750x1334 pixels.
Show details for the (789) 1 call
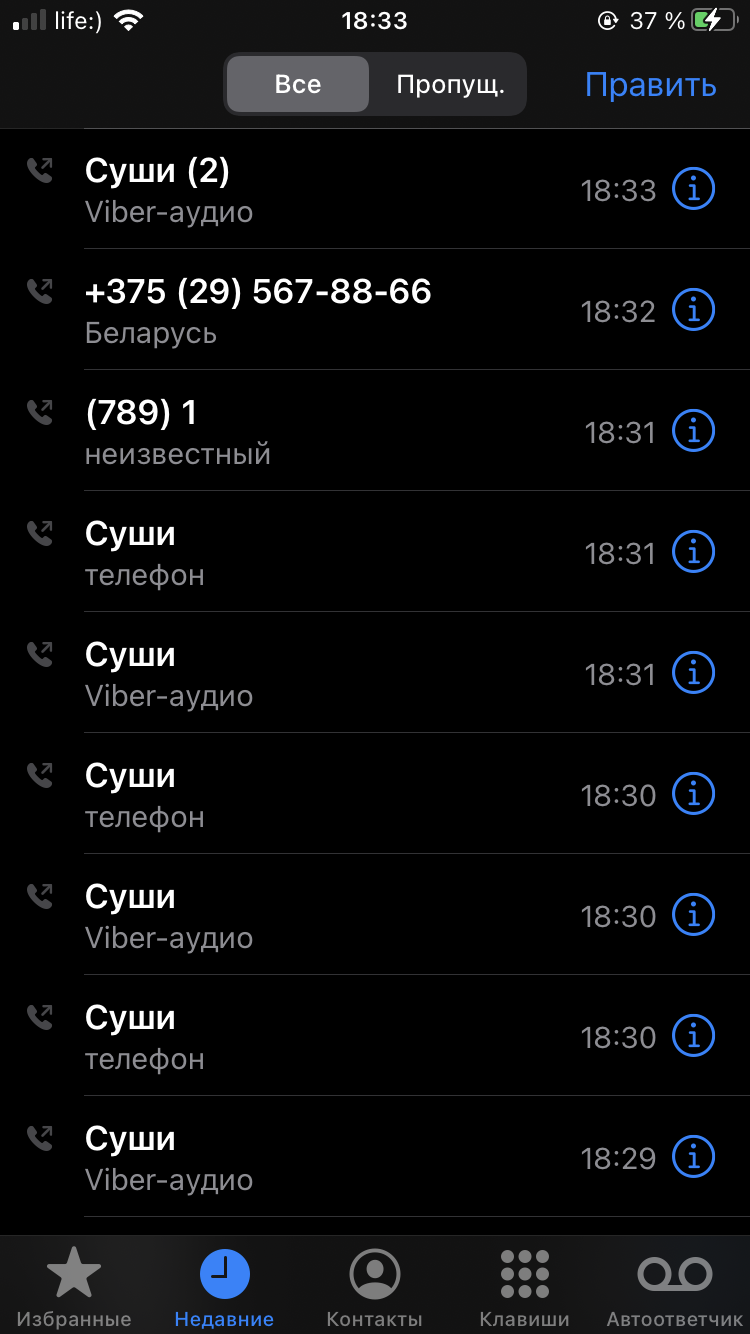click(693, 431)
